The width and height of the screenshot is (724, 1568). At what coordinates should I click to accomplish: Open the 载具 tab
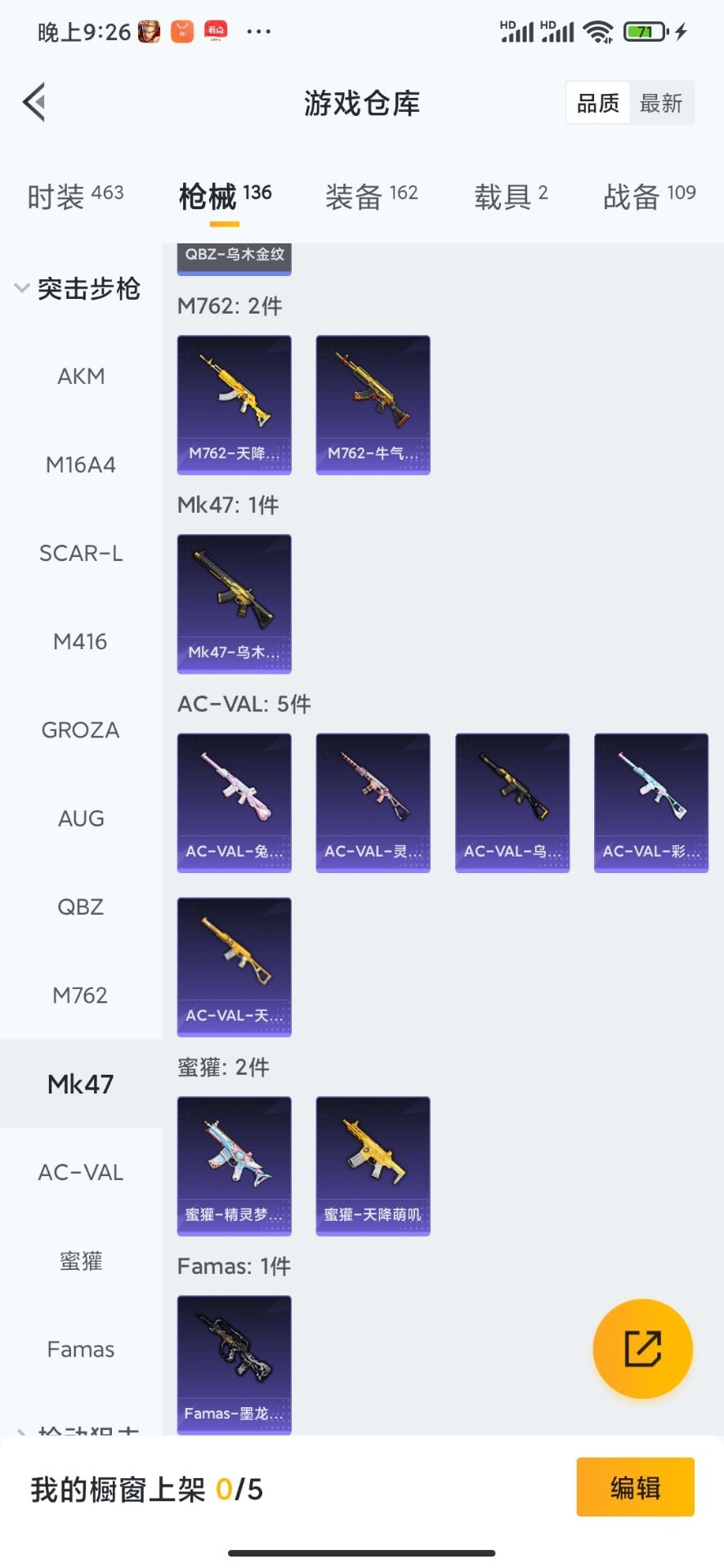click(512, 196)
